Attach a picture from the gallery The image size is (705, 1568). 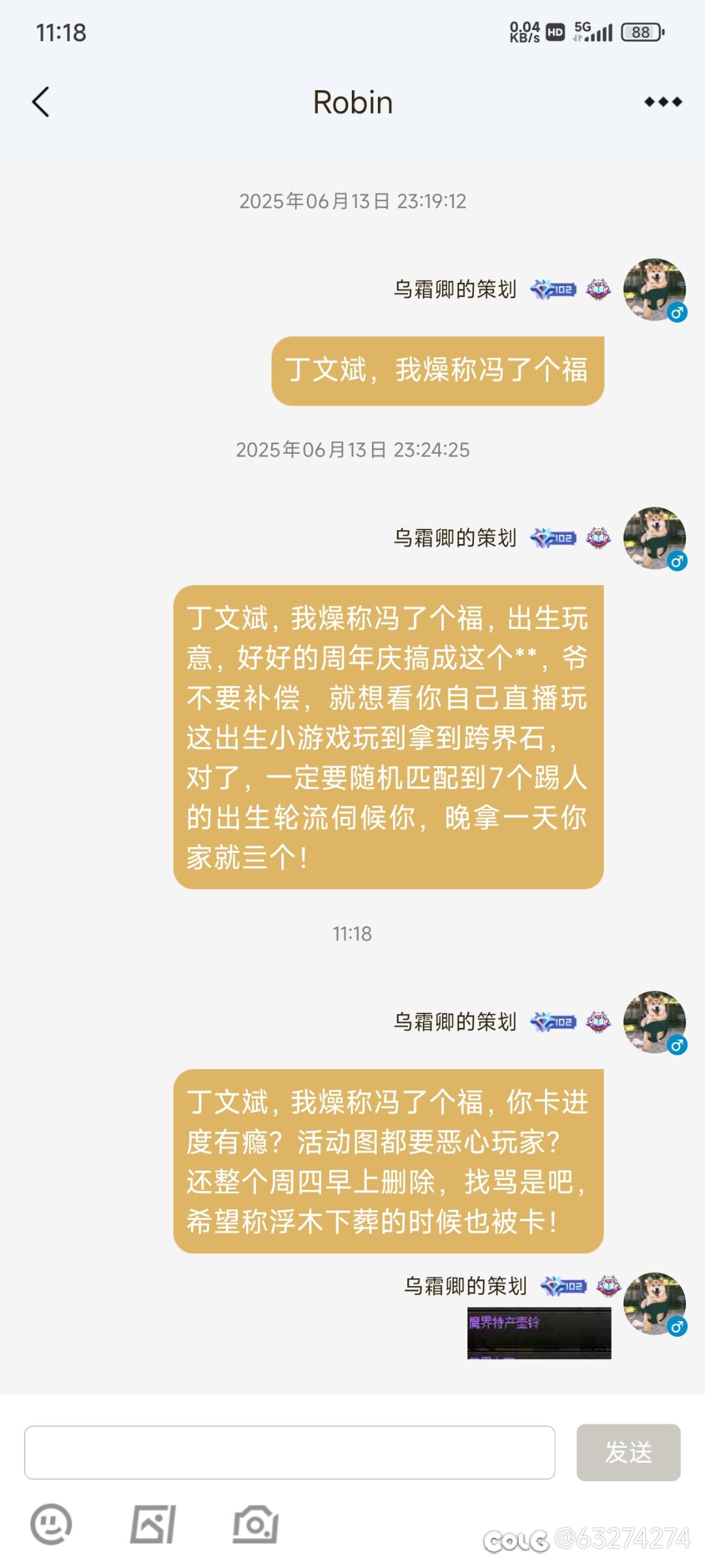click(153, 1524)
